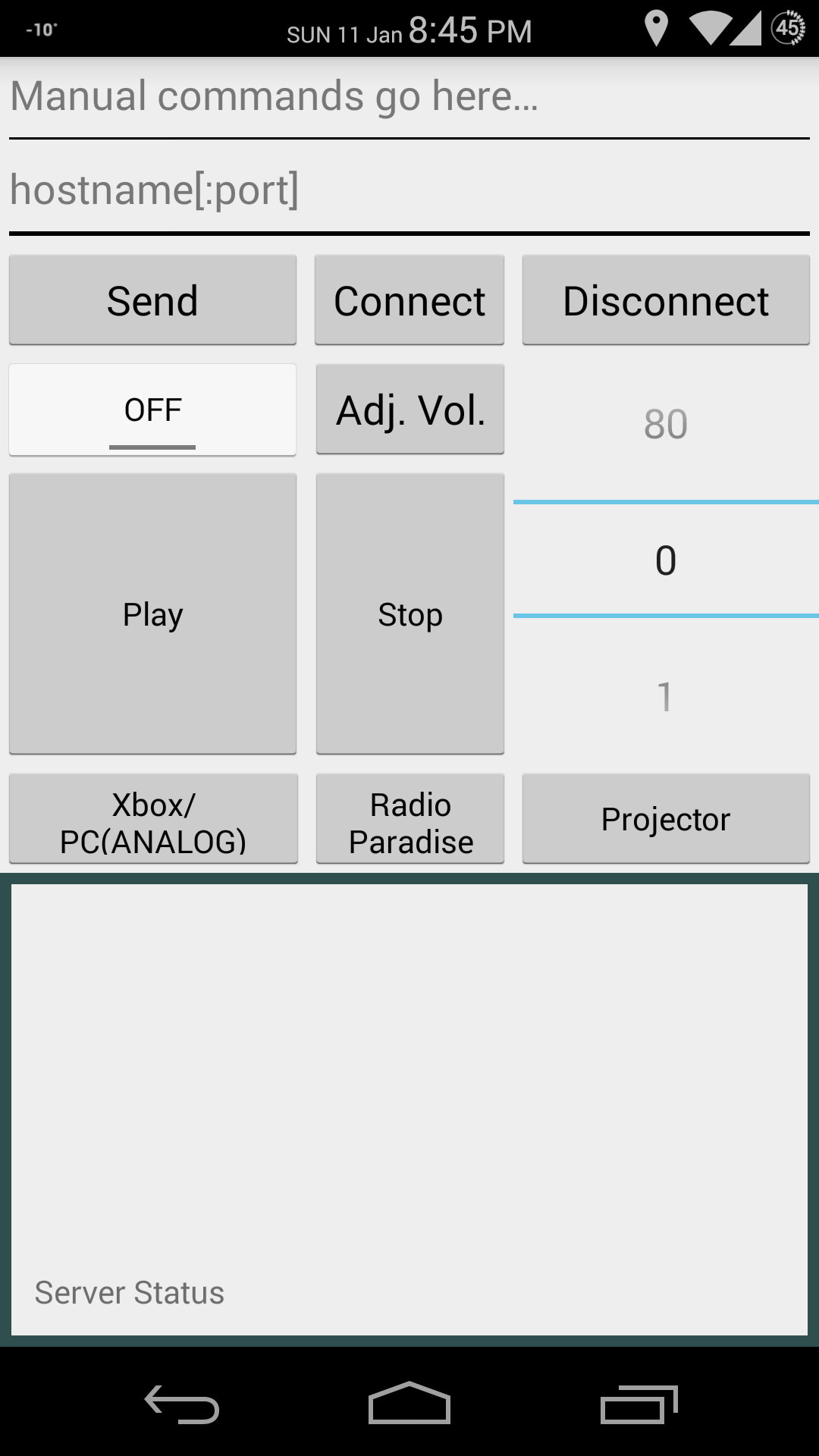Hit the Stop button
This screenshot has height=1456, width=819.
409,614
